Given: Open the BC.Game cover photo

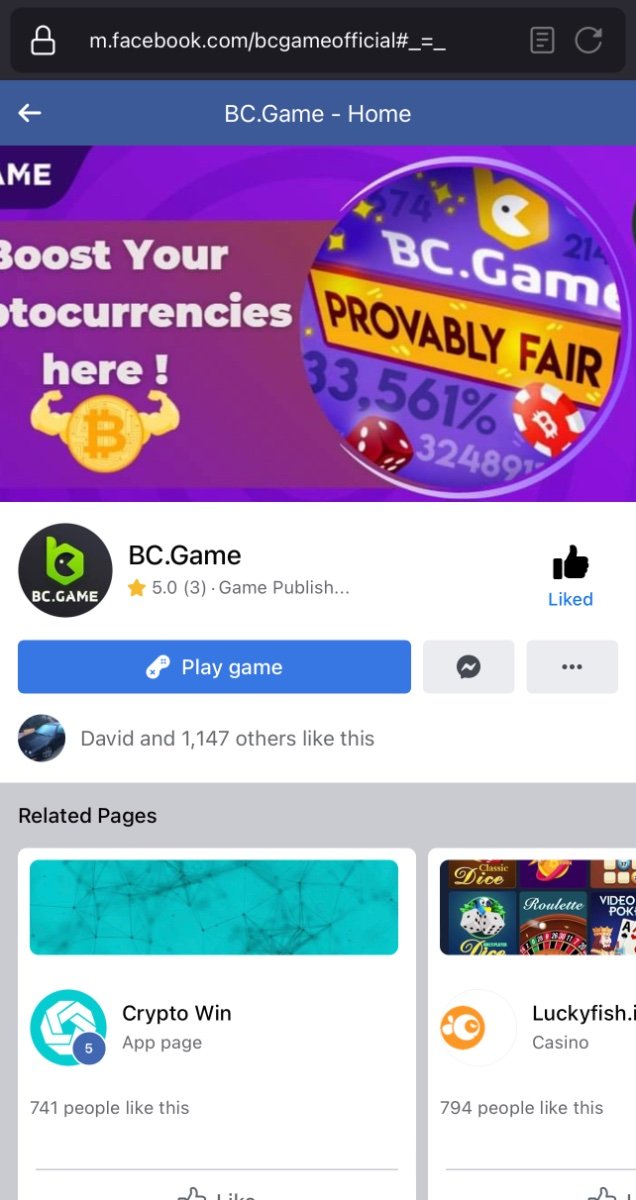Looking at the screenshot, I should [x=318, y=322].
